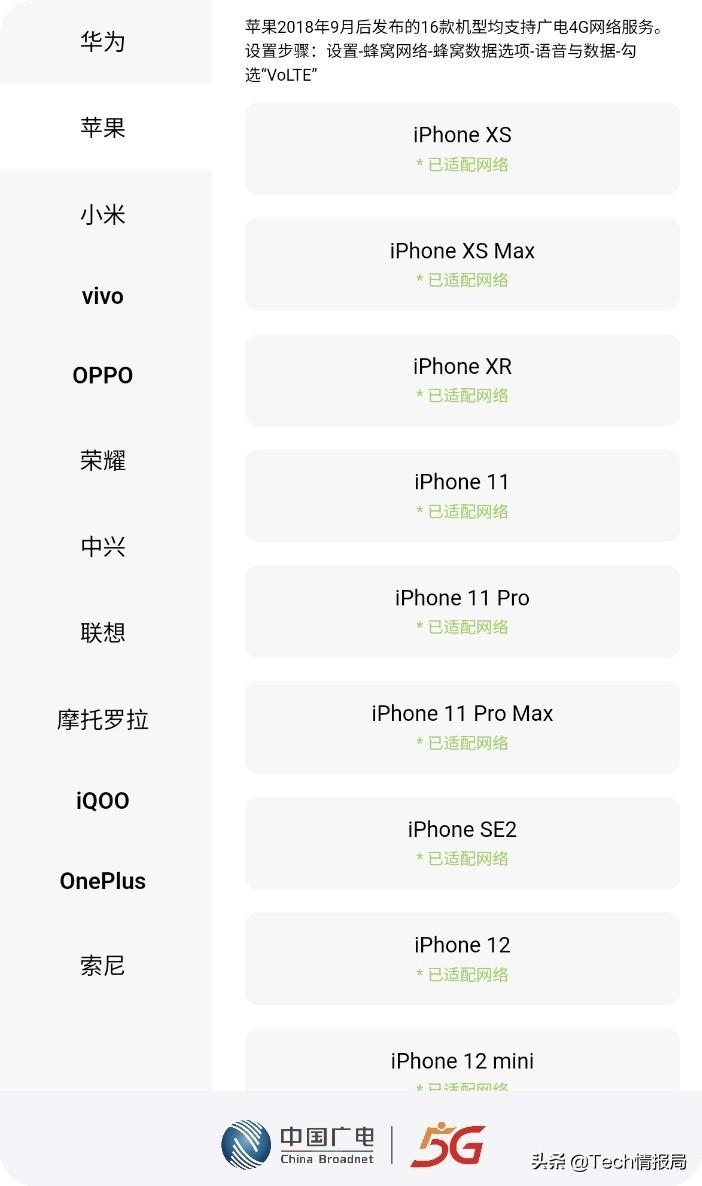This screenshot has width=702, height=1186.
Task: Select the 苹果 brand tab
Action: 103,128
